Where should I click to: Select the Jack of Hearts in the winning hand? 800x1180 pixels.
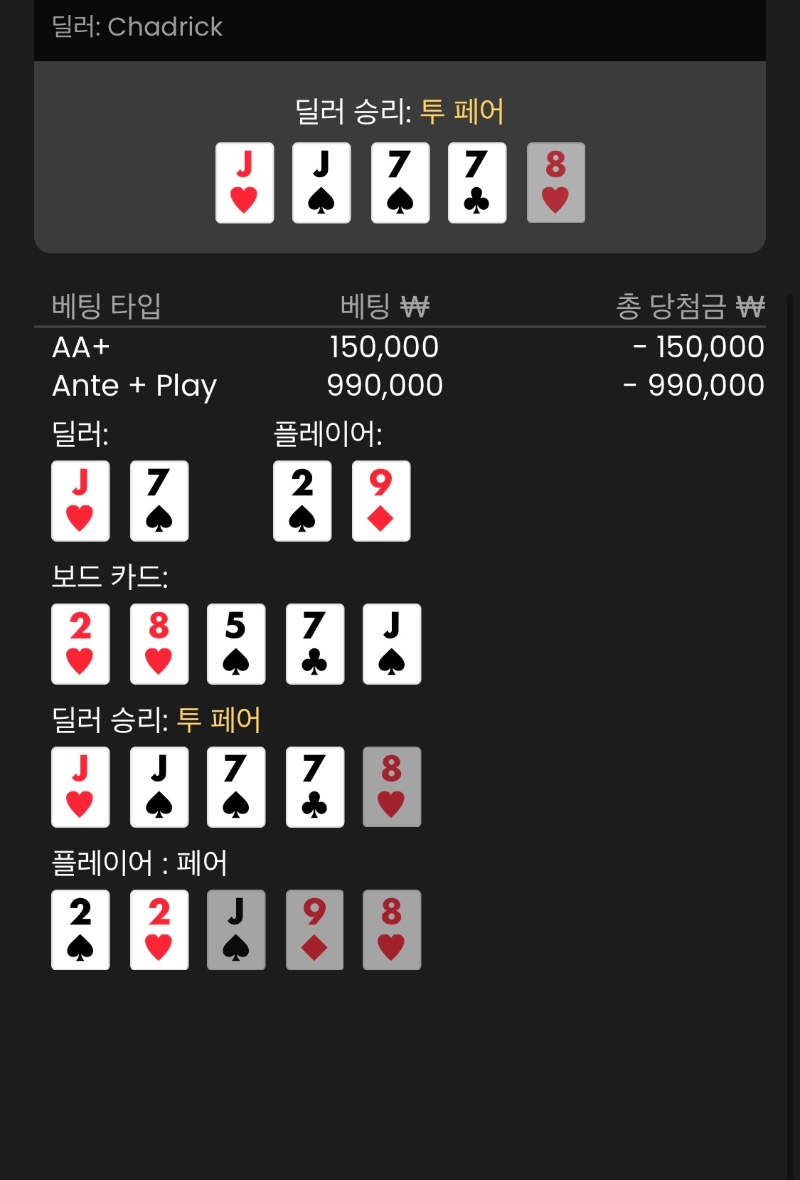click(244, 182)
